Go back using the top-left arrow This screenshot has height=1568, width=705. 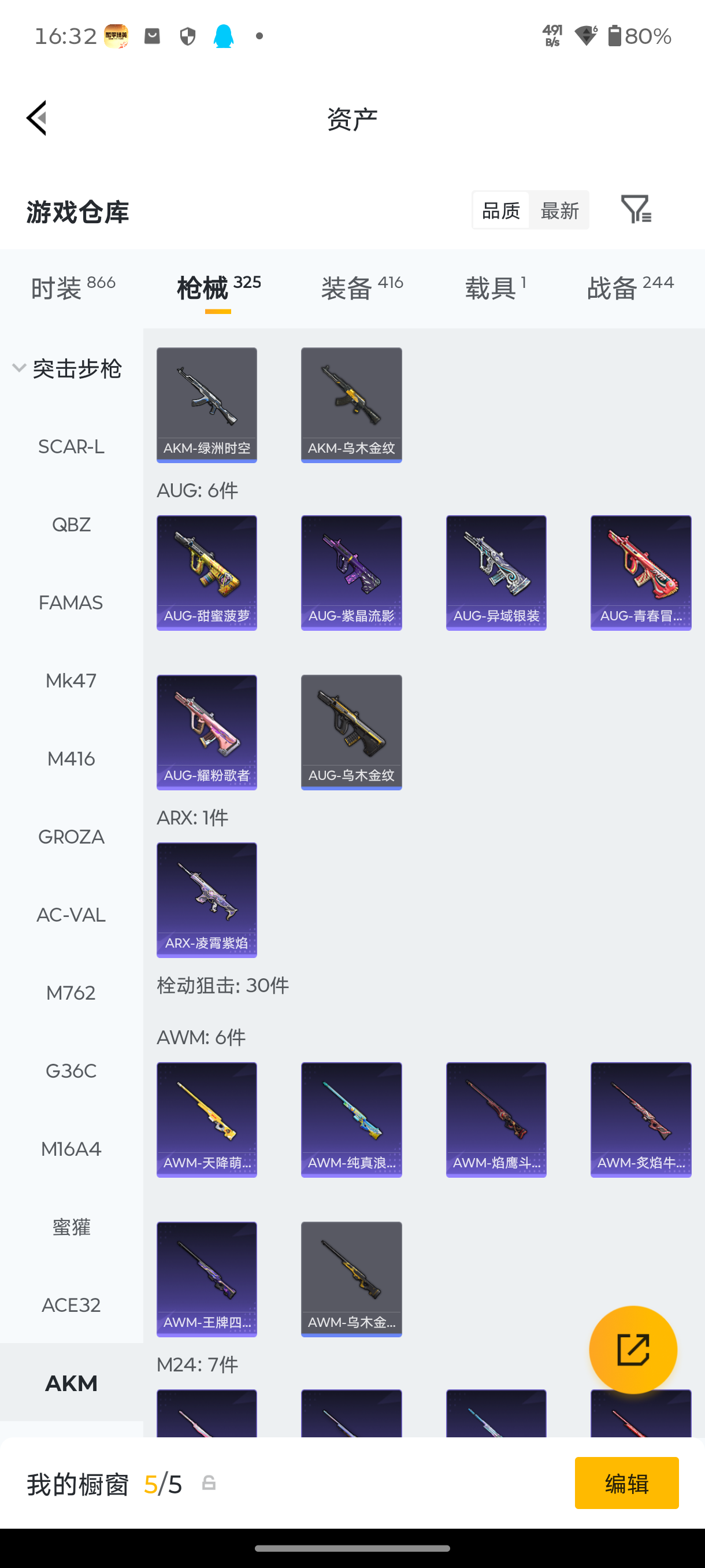click(36, 118)
